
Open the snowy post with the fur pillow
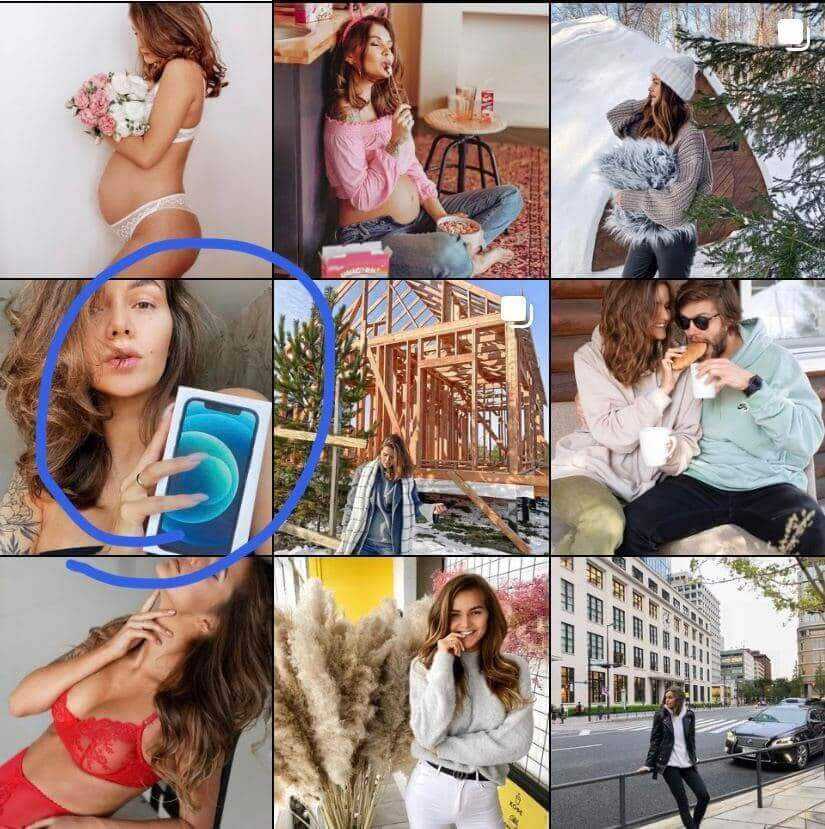click(x=687, y=139)
